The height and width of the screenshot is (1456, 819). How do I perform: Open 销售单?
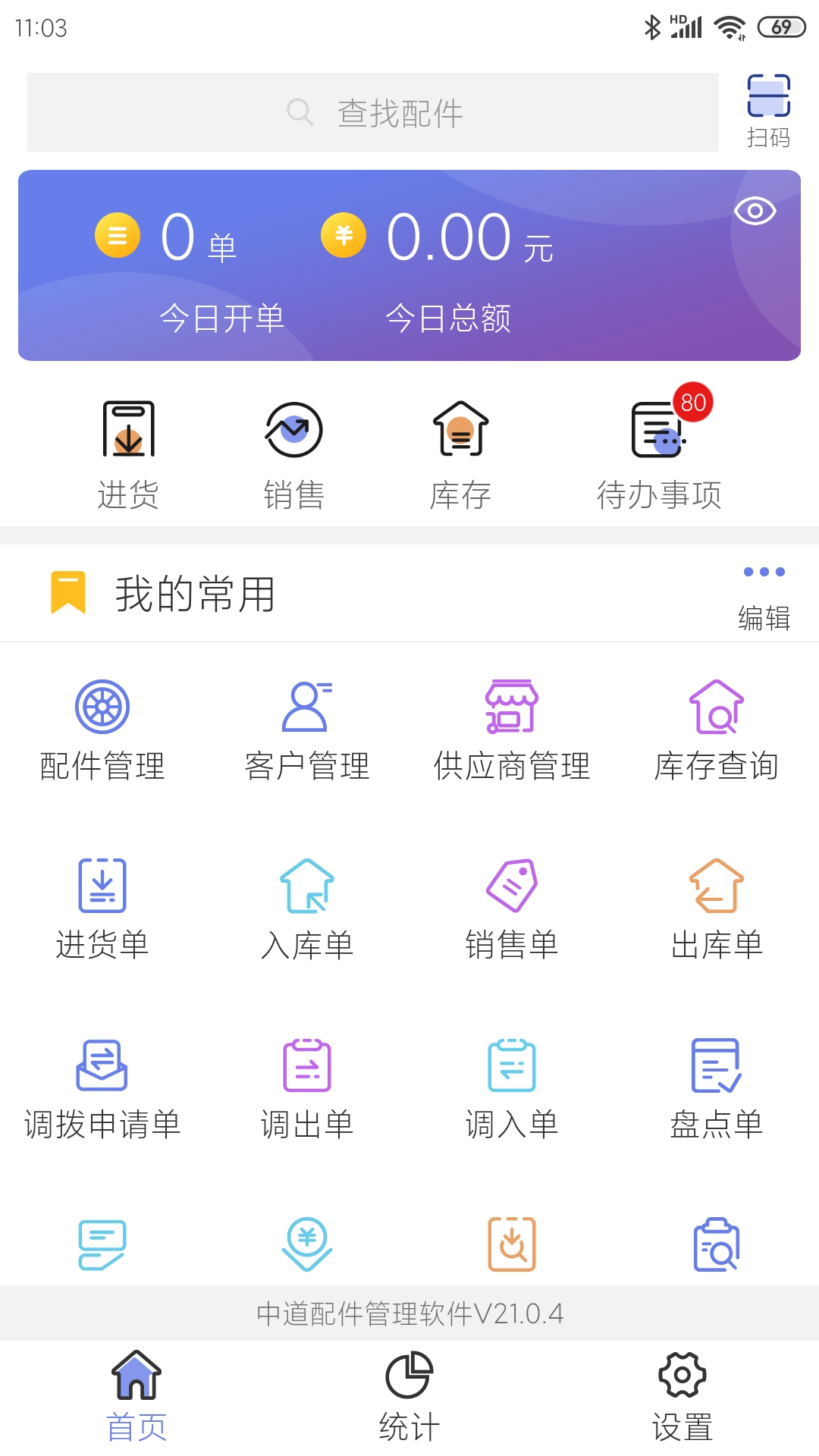512,910
